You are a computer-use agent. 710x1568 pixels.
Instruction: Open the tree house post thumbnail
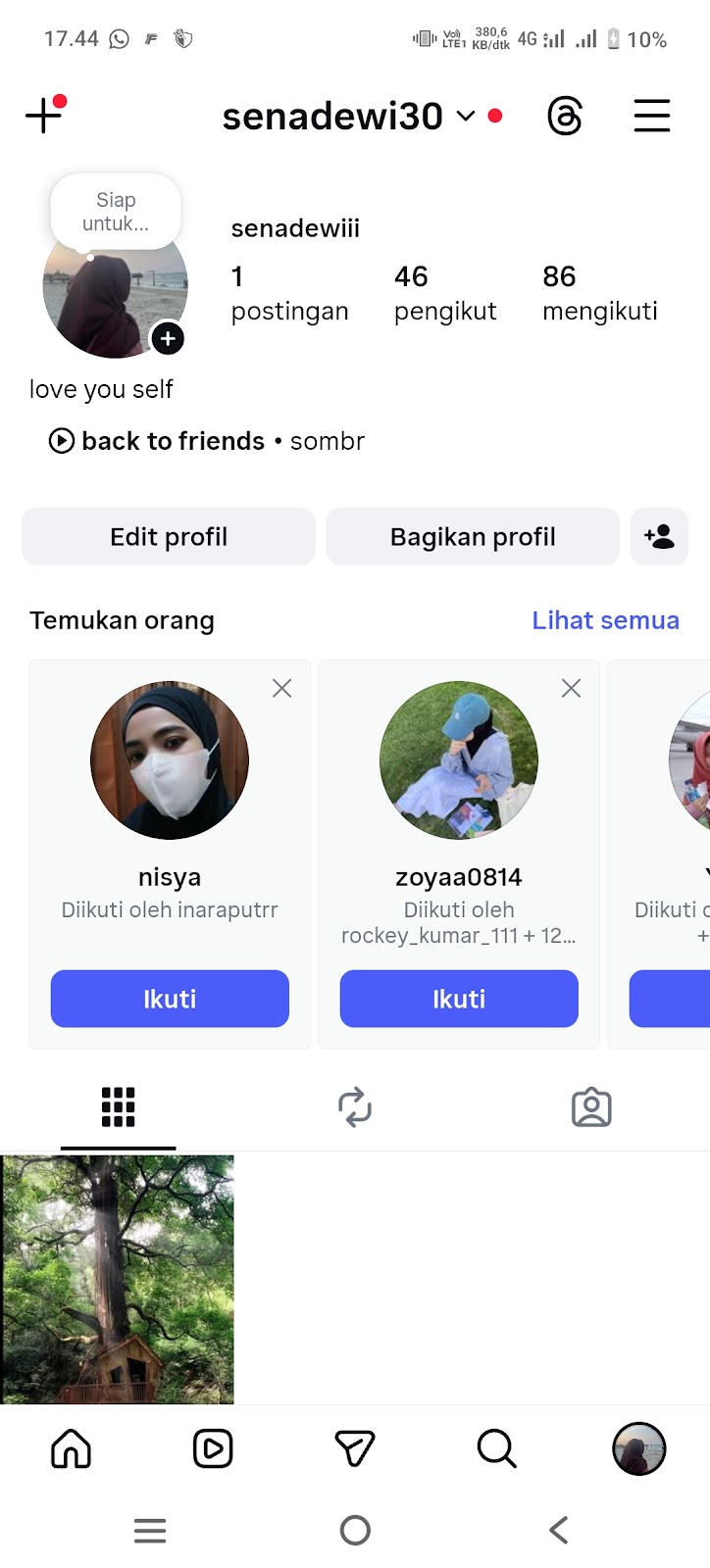click(x=118, y=1279)
